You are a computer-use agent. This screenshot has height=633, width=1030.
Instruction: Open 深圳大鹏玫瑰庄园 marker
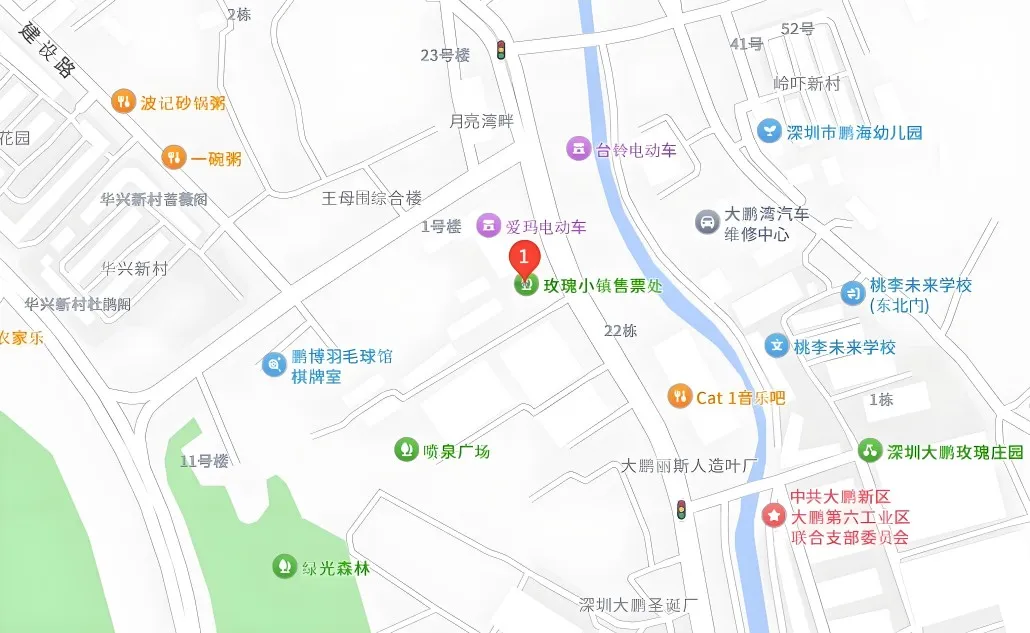pos(869,450)
